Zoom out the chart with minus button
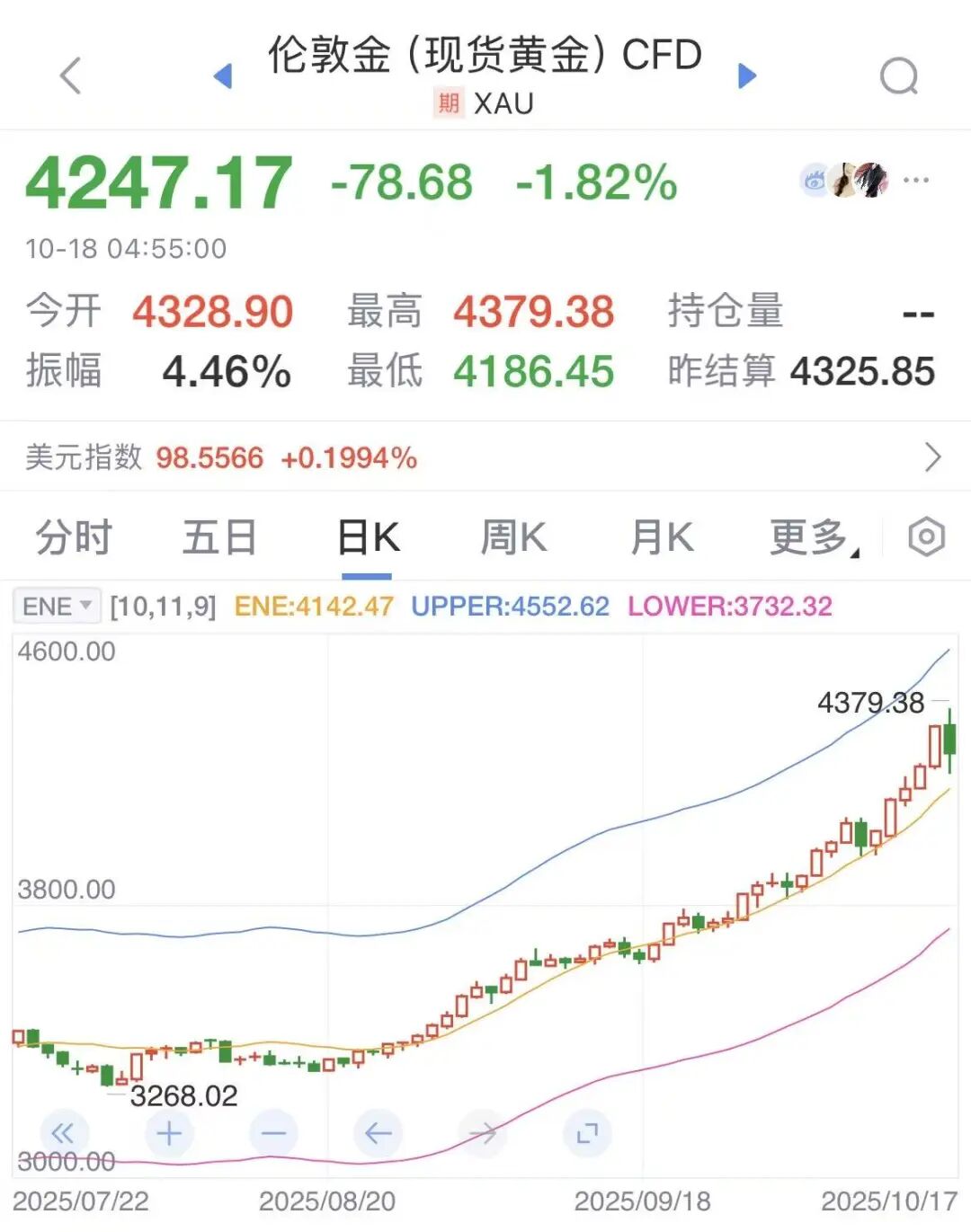 273,1133
